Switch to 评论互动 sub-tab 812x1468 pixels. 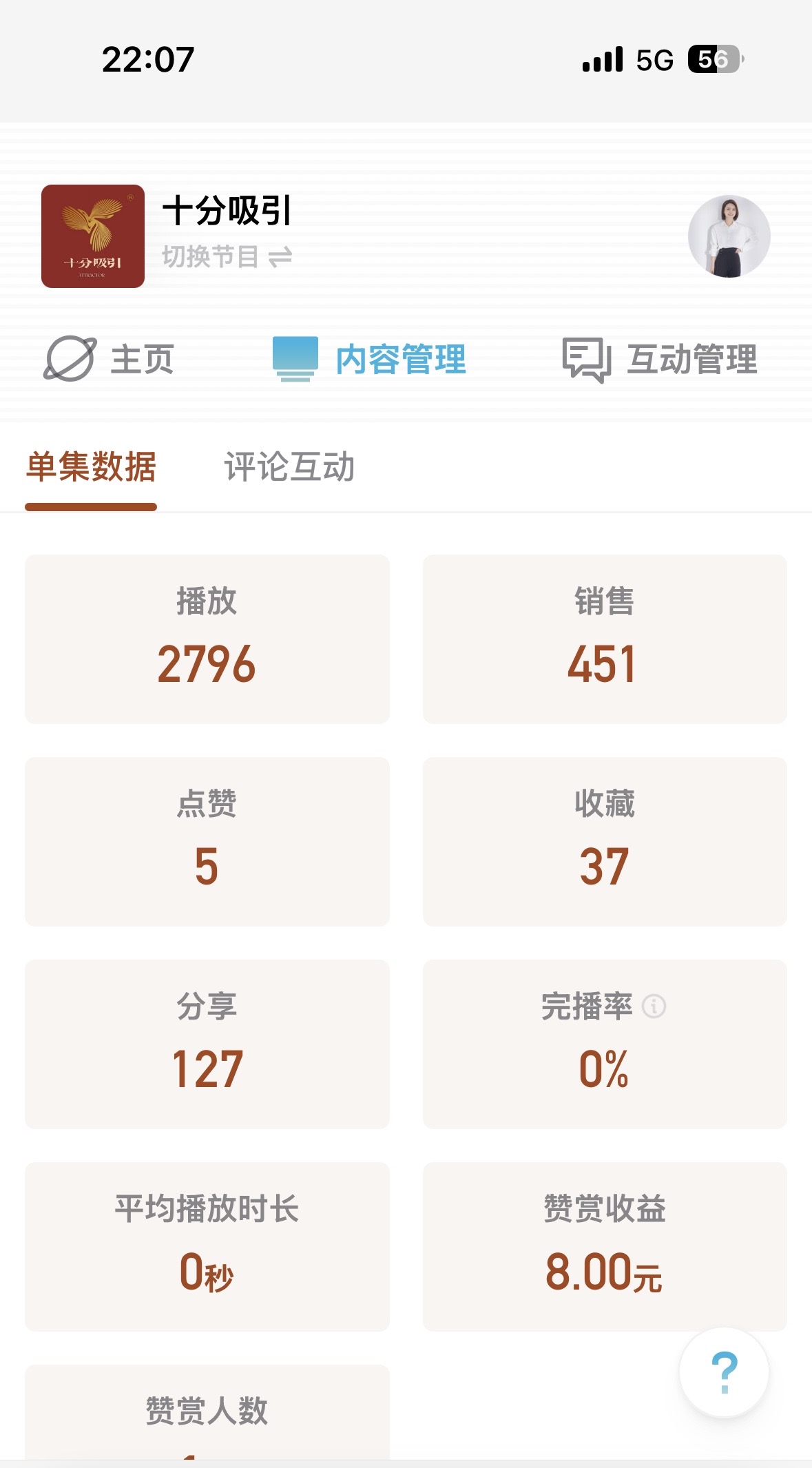tap(289, 467)
